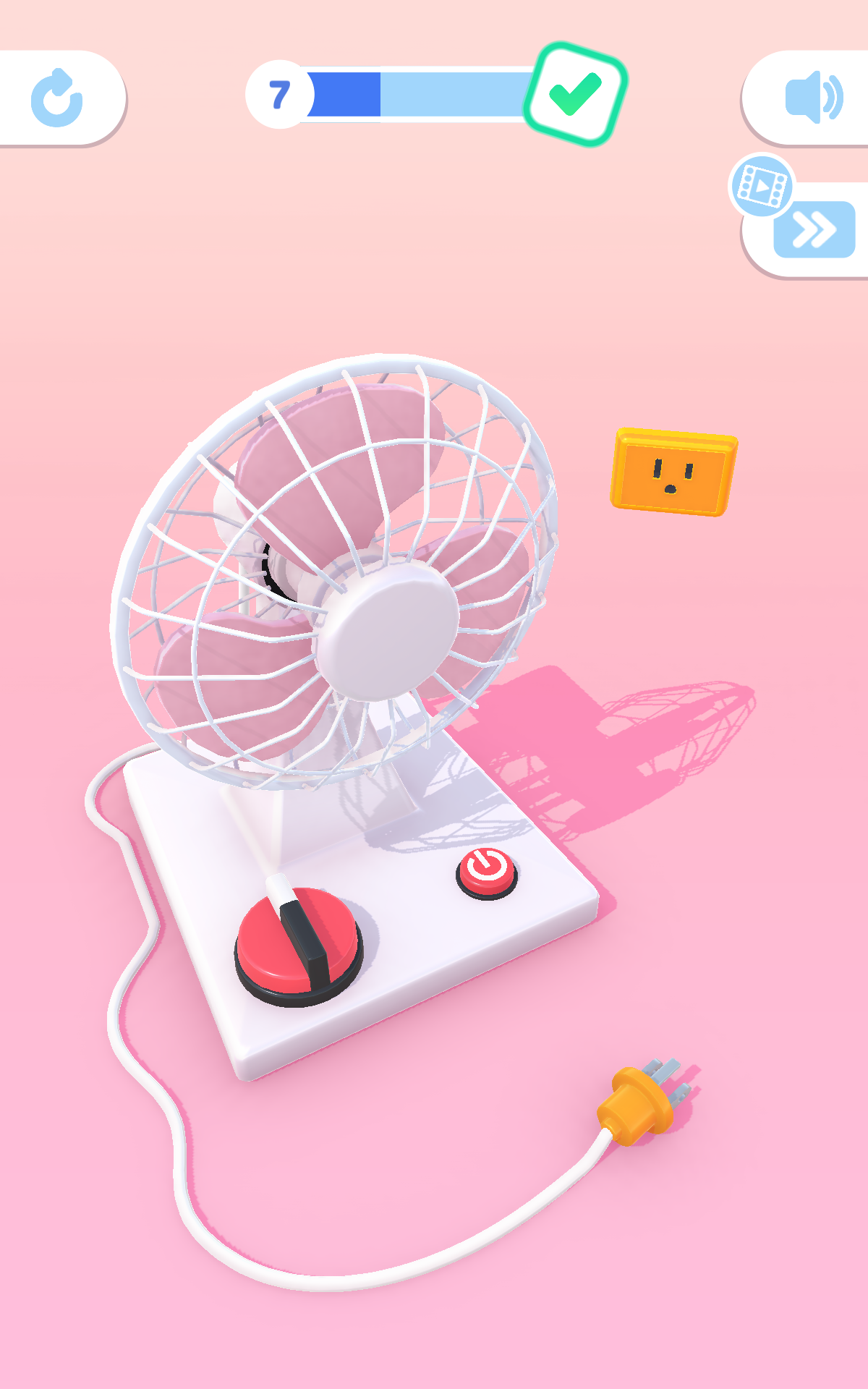Mute the game sound

pos(812,97)
